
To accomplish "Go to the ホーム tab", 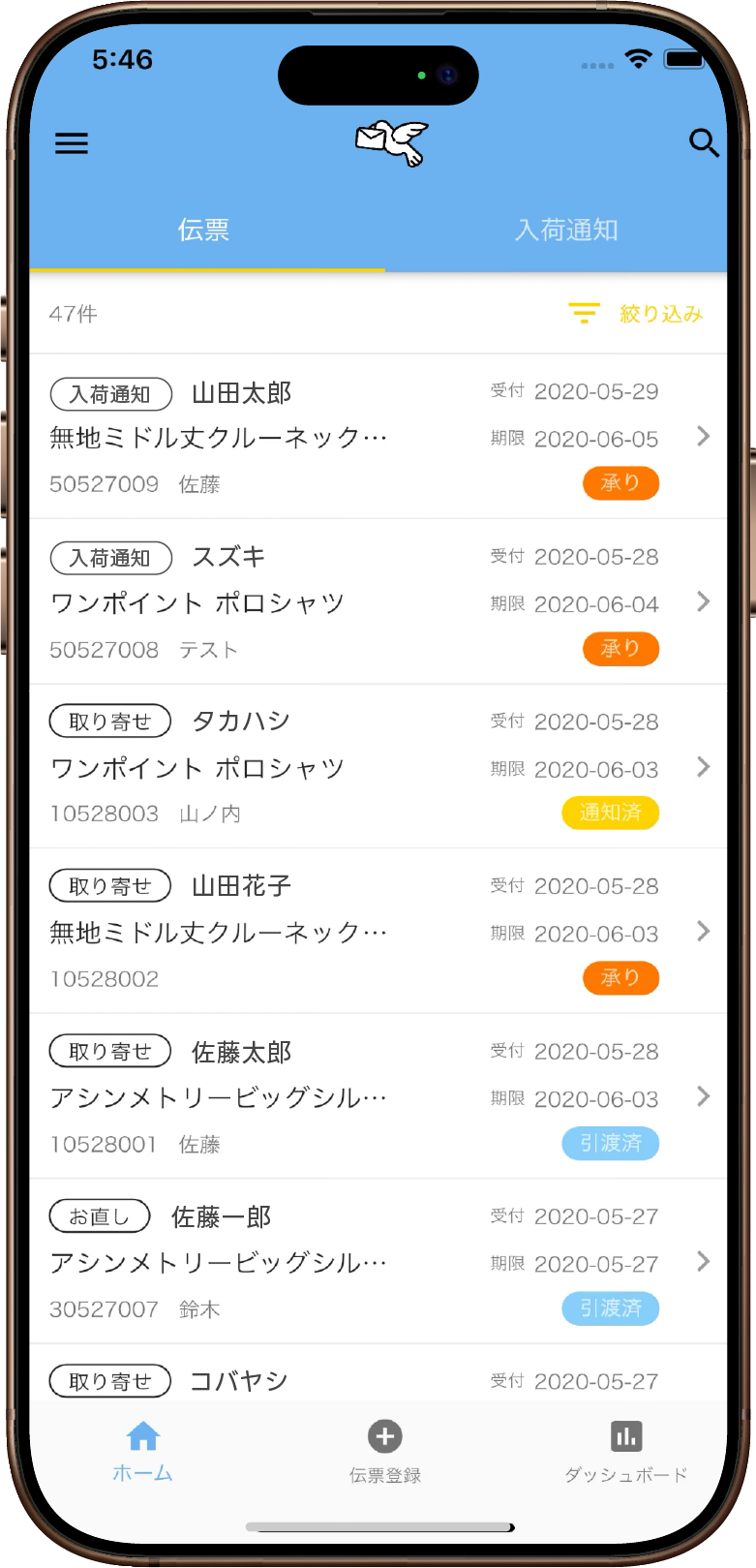I will (142, 1450).
